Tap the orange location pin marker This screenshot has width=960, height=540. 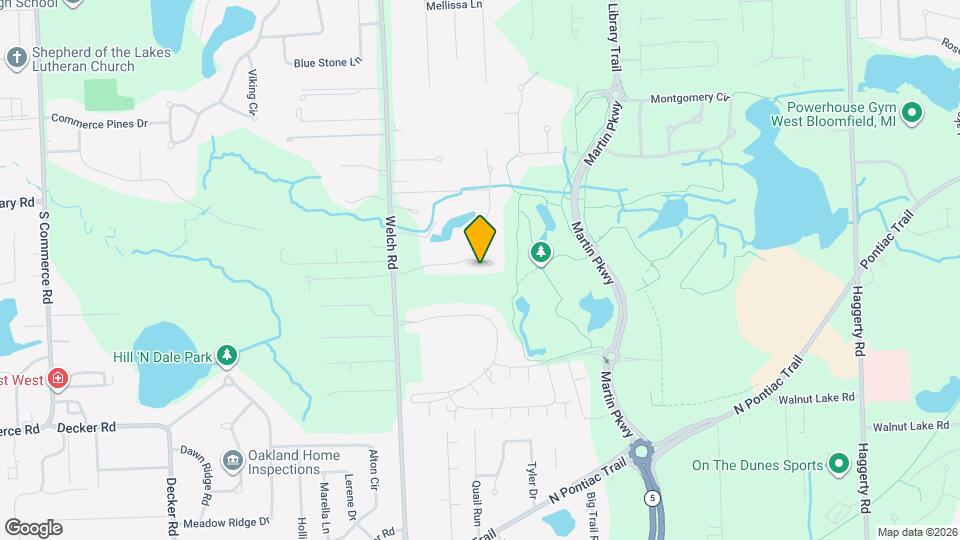[x=481, y=240]
